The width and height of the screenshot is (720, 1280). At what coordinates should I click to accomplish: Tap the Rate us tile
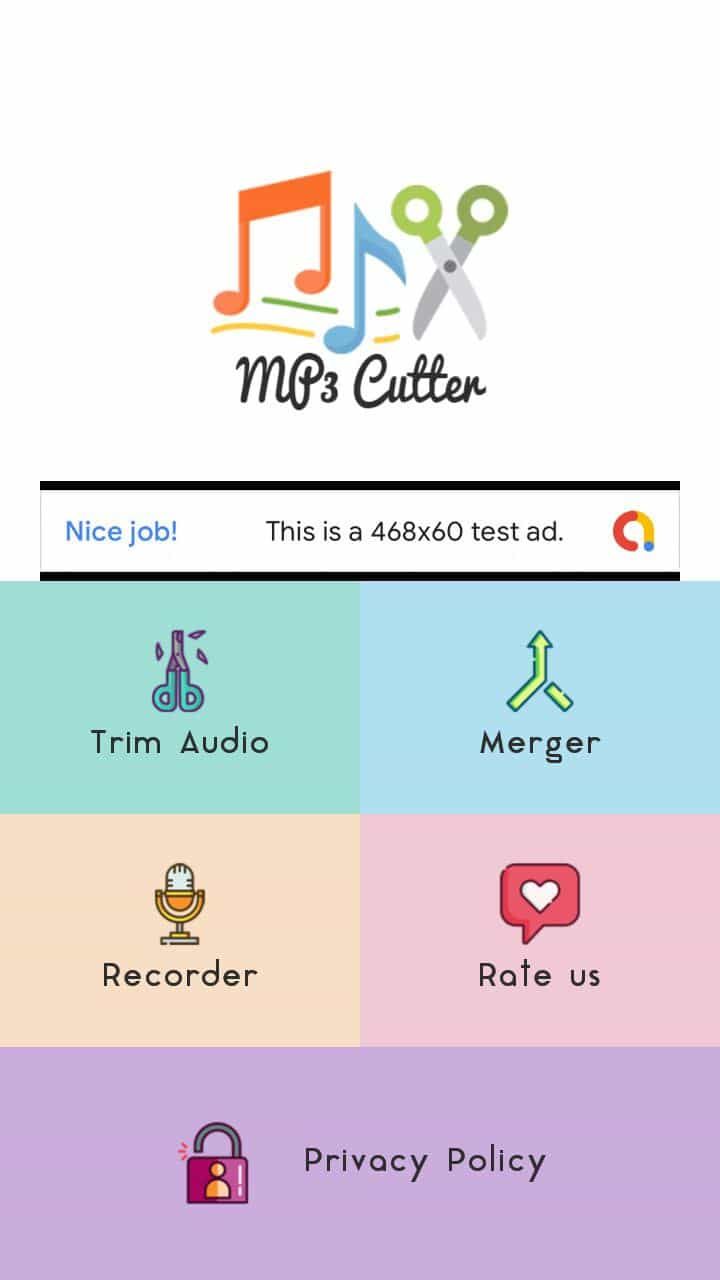[x=540, y=930]
